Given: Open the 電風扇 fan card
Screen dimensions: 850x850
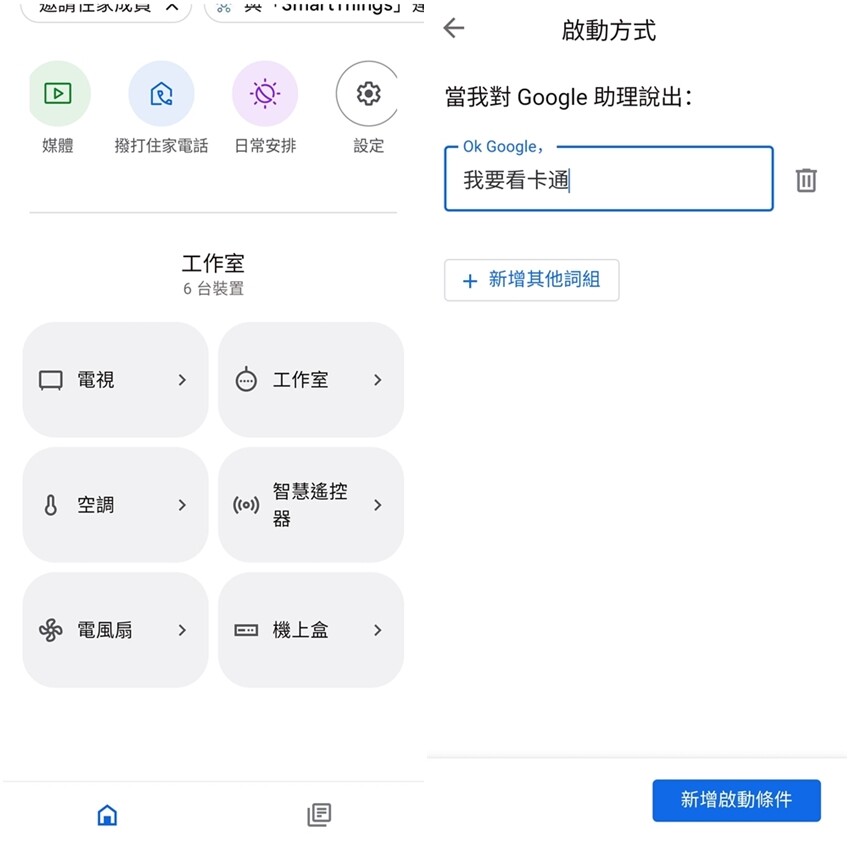Looking at the screenshot, I should pos(115,630).
